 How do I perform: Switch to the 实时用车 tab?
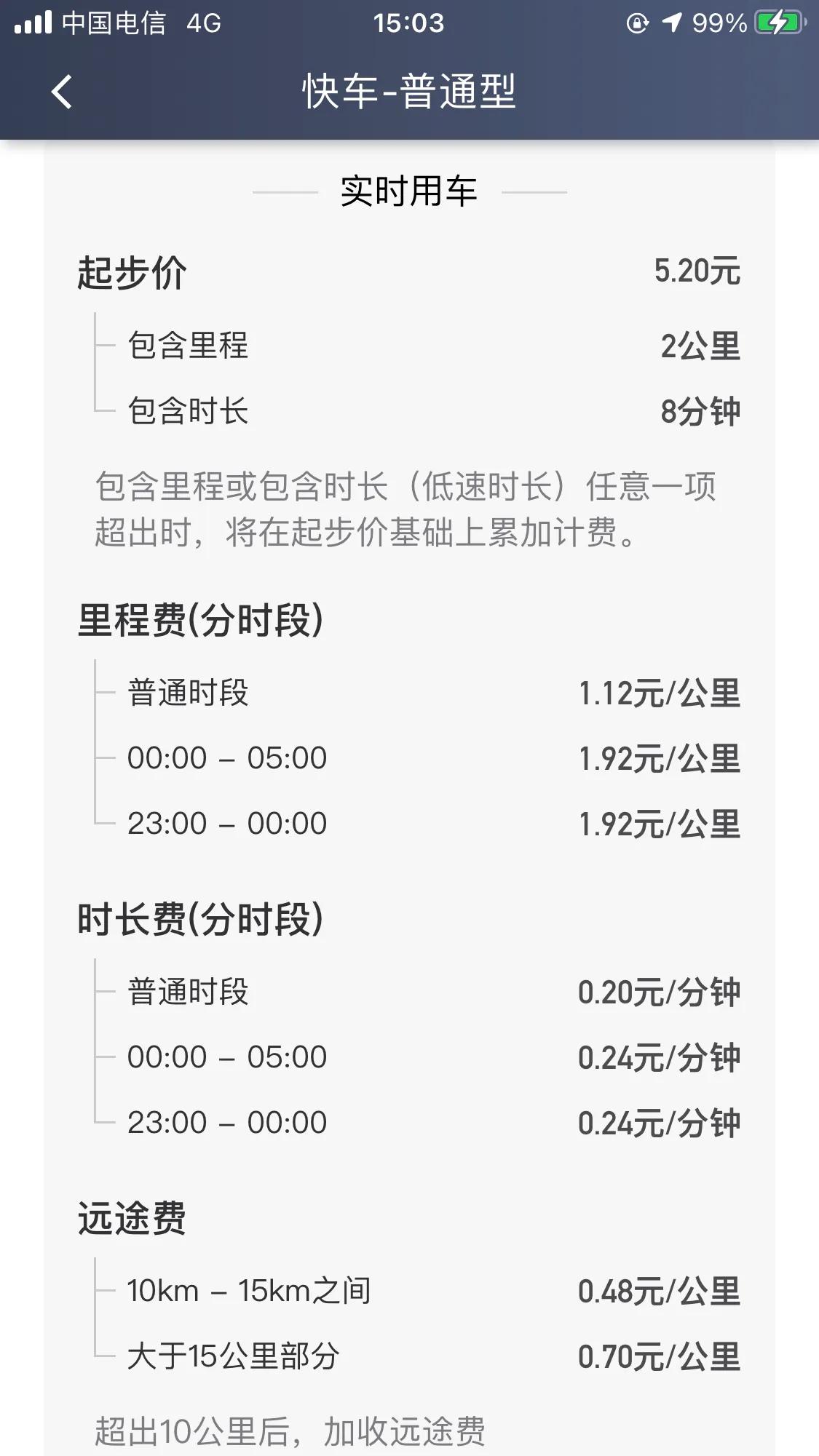pos(409,191)
